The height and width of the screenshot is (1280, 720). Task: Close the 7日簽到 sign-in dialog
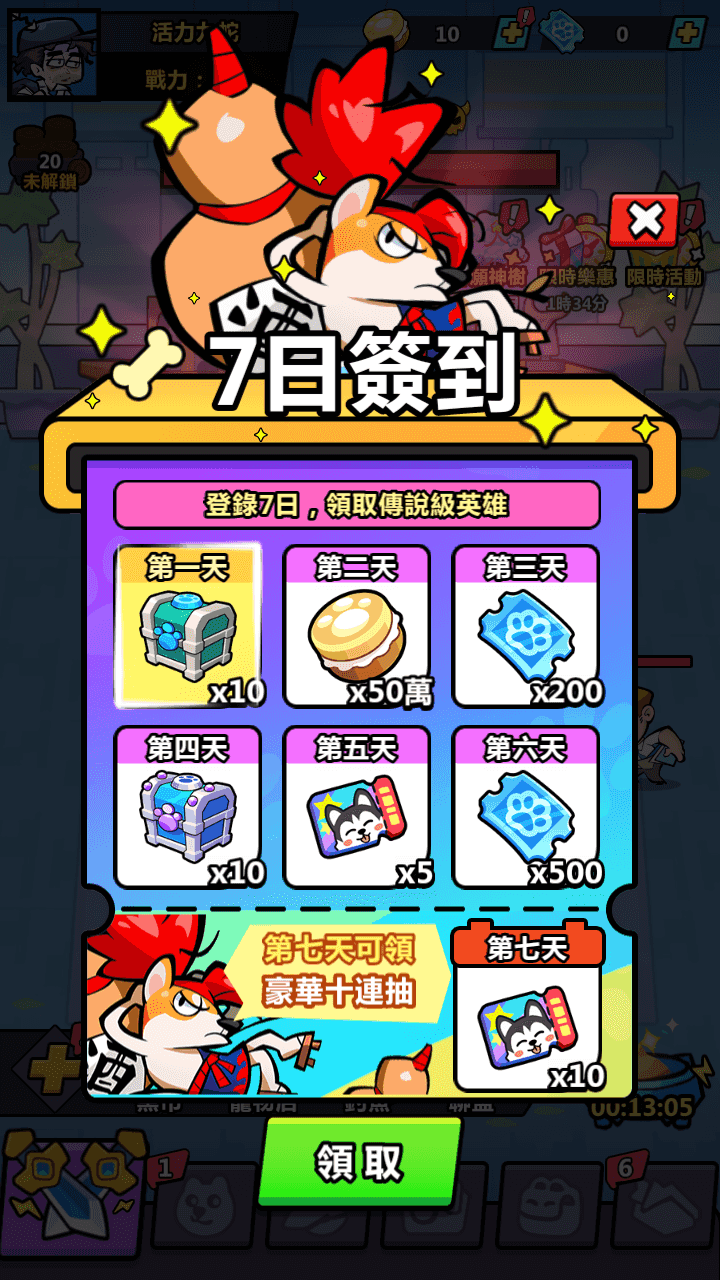point(644,221)
